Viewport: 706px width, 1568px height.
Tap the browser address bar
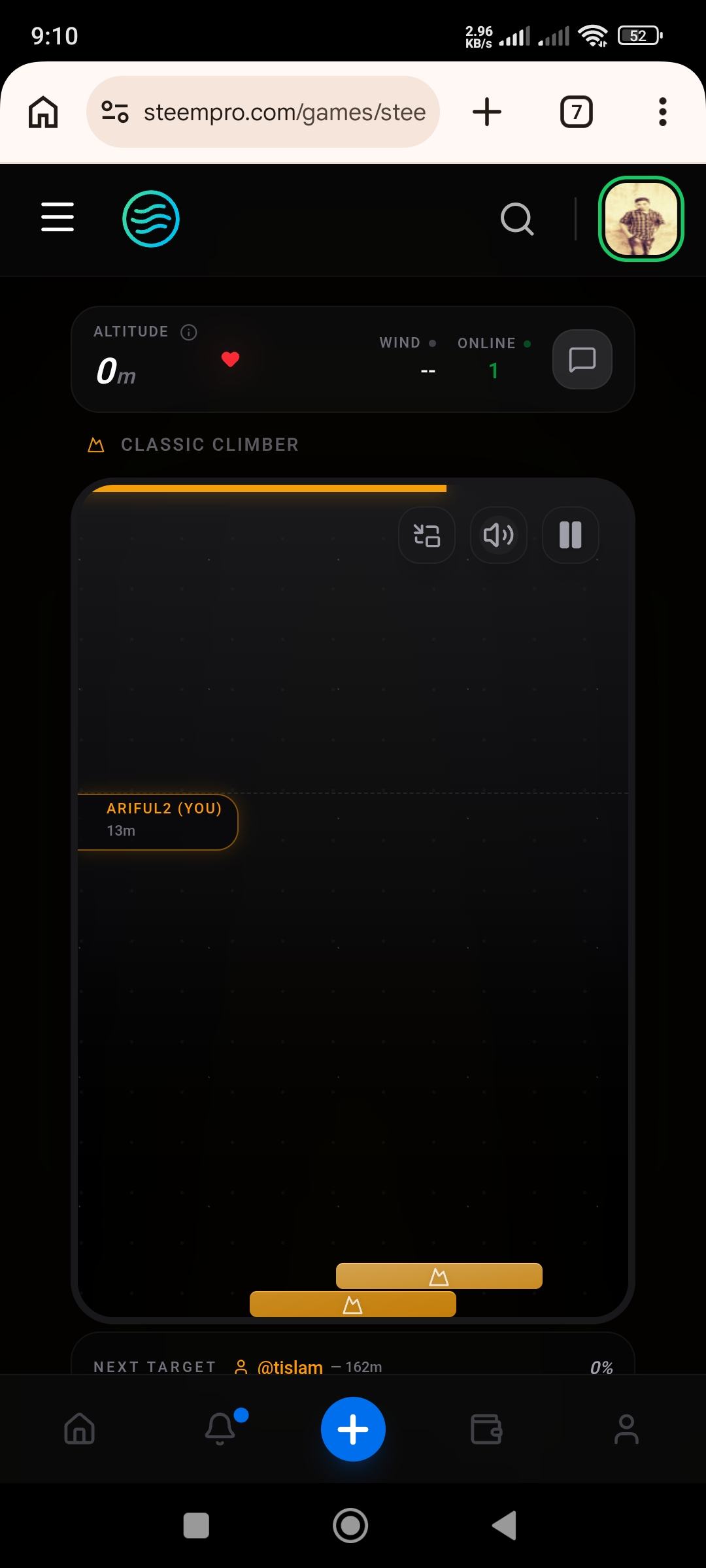tap(263, 112)
